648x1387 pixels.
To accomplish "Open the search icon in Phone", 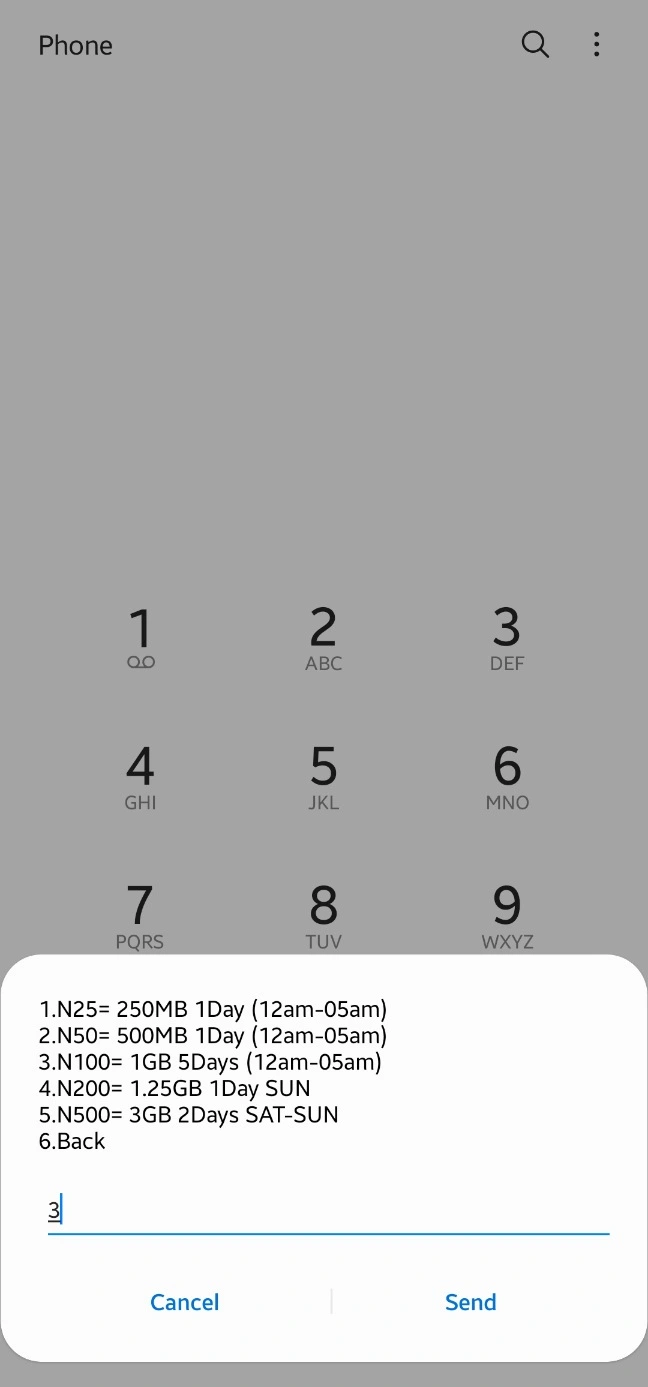I will click(x=536, y=45).
